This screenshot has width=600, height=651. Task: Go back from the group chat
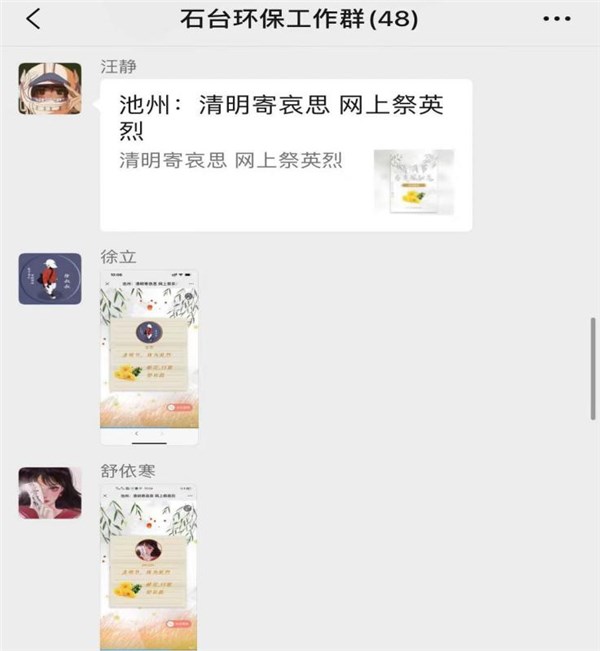click(33, 19)
